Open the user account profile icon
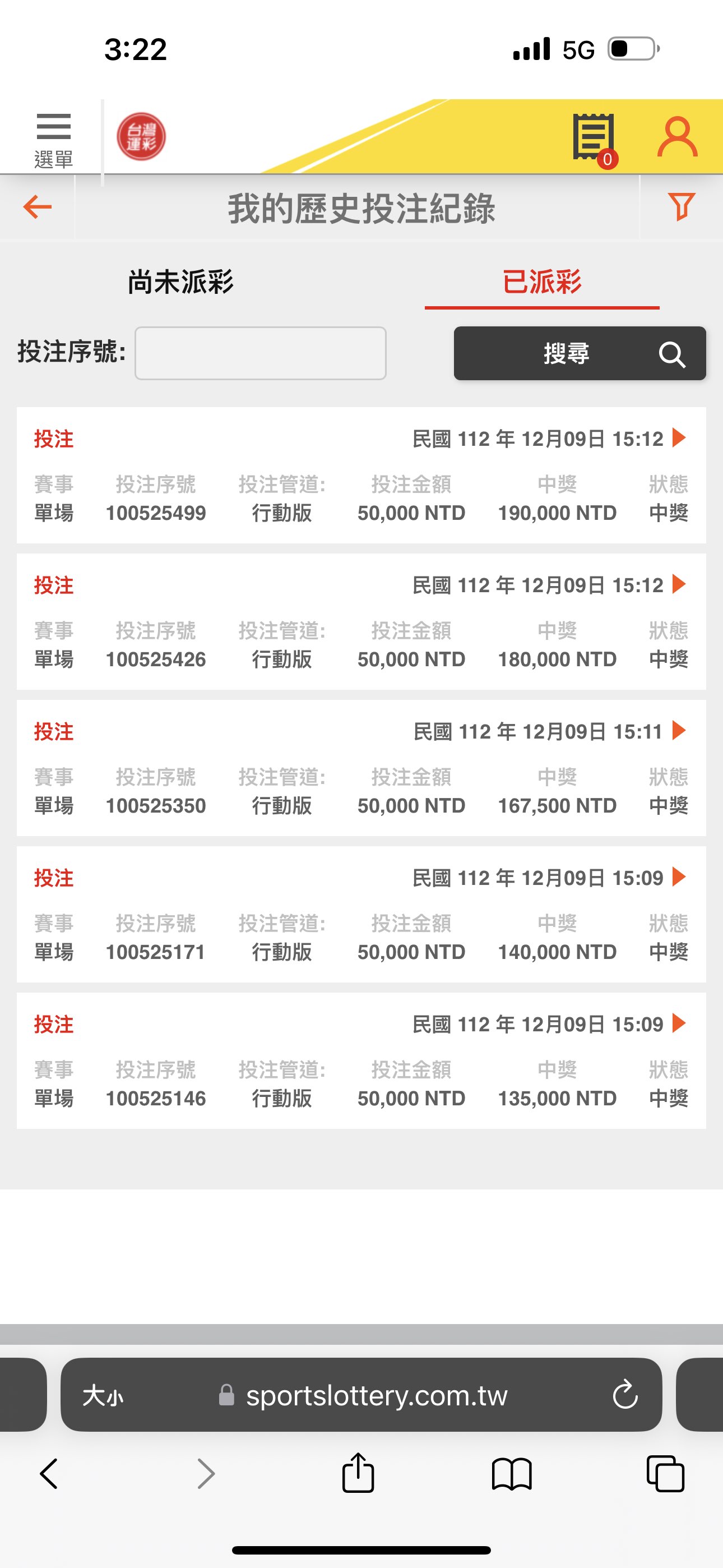The image size is (723, 1568). pos(676,137)
